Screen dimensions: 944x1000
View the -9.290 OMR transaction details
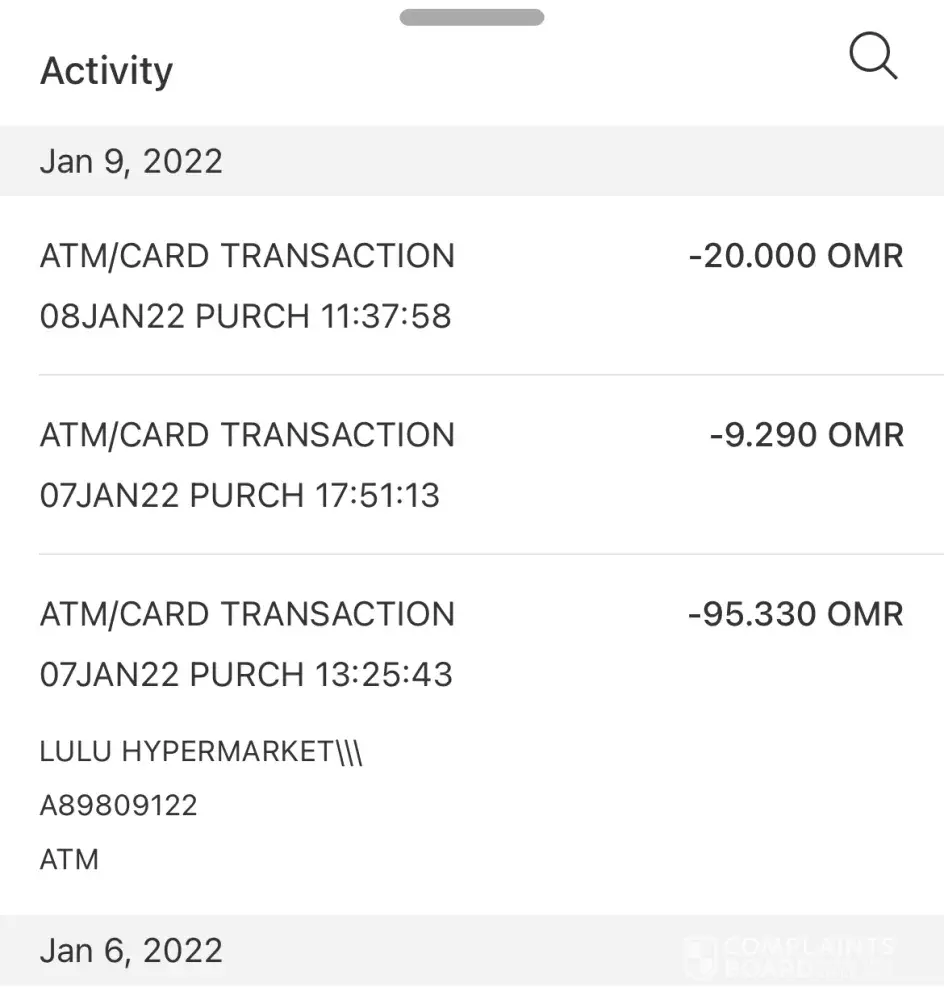(471, 465)
